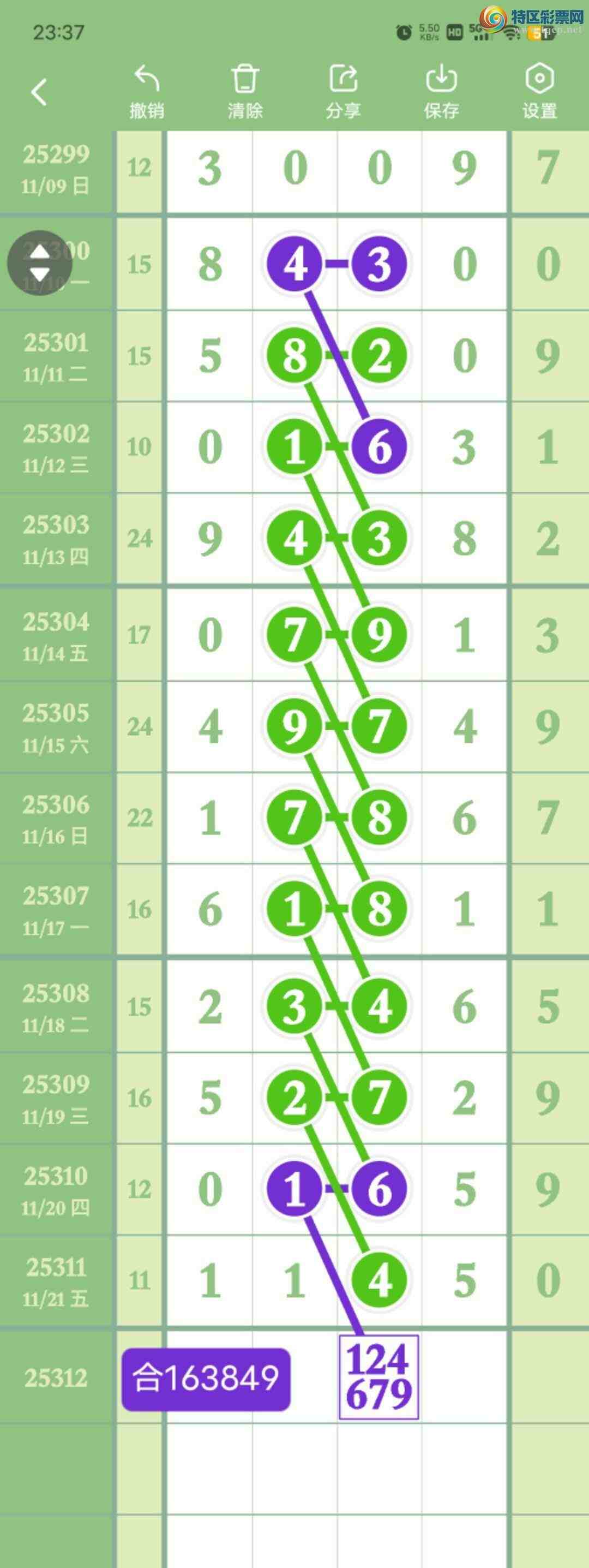Tap the floating up-down arrow button

[x=40, y=263]
